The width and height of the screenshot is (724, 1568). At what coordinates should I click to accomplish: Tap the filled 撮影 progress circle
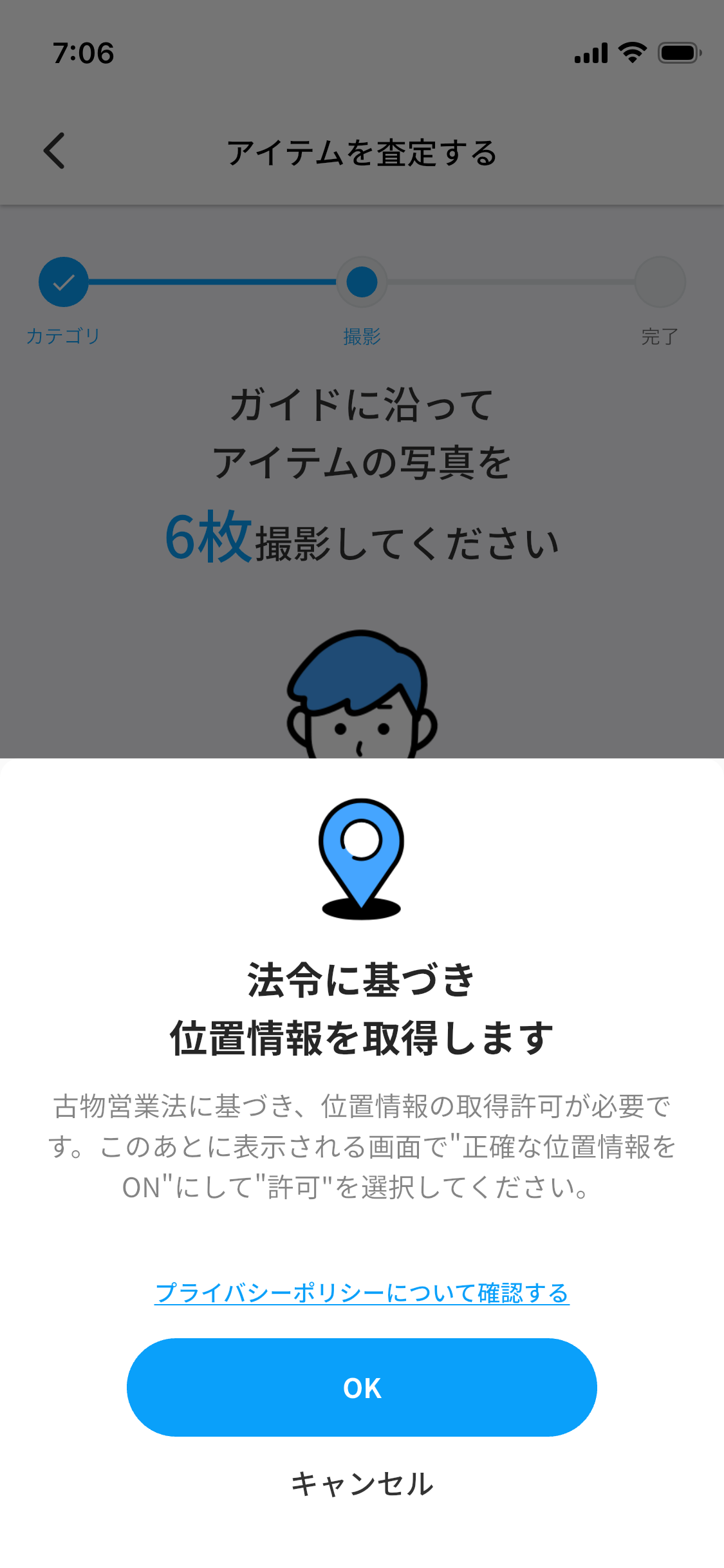tap(362, 282)
